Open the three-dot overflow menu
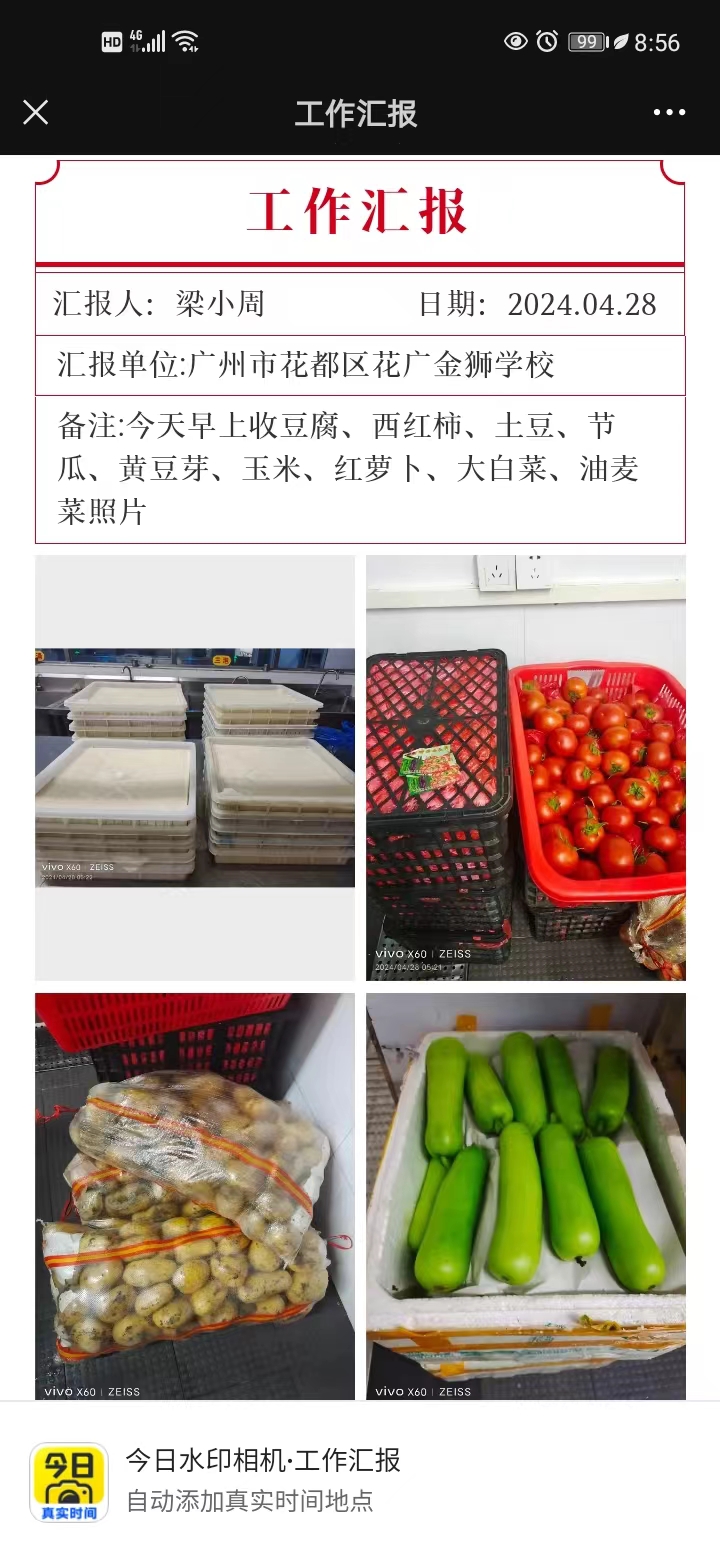 pyautogui.click(x=669, y=112)
